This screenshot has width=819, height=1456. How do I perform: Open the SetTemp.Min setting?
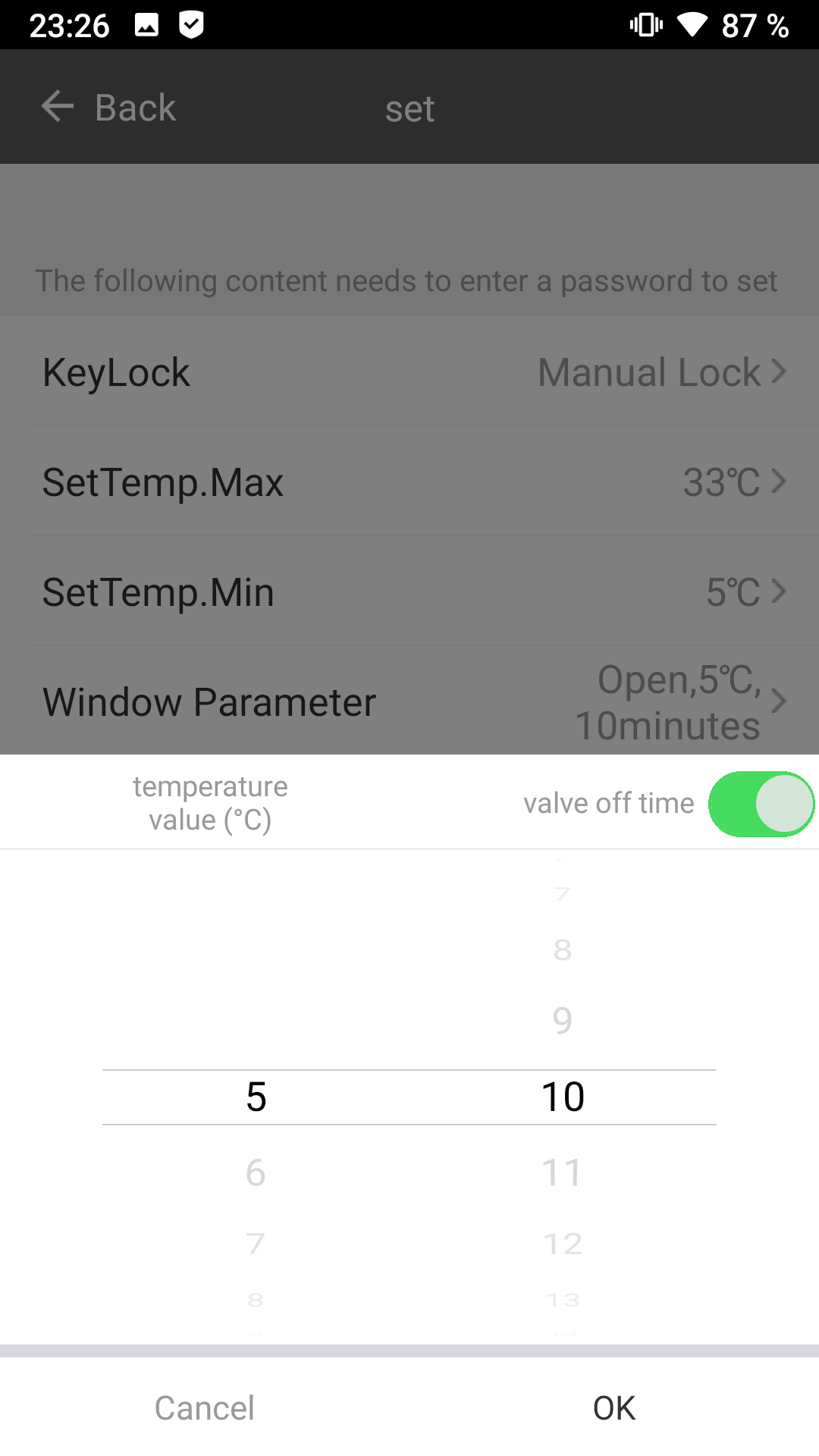pos(409,592)
